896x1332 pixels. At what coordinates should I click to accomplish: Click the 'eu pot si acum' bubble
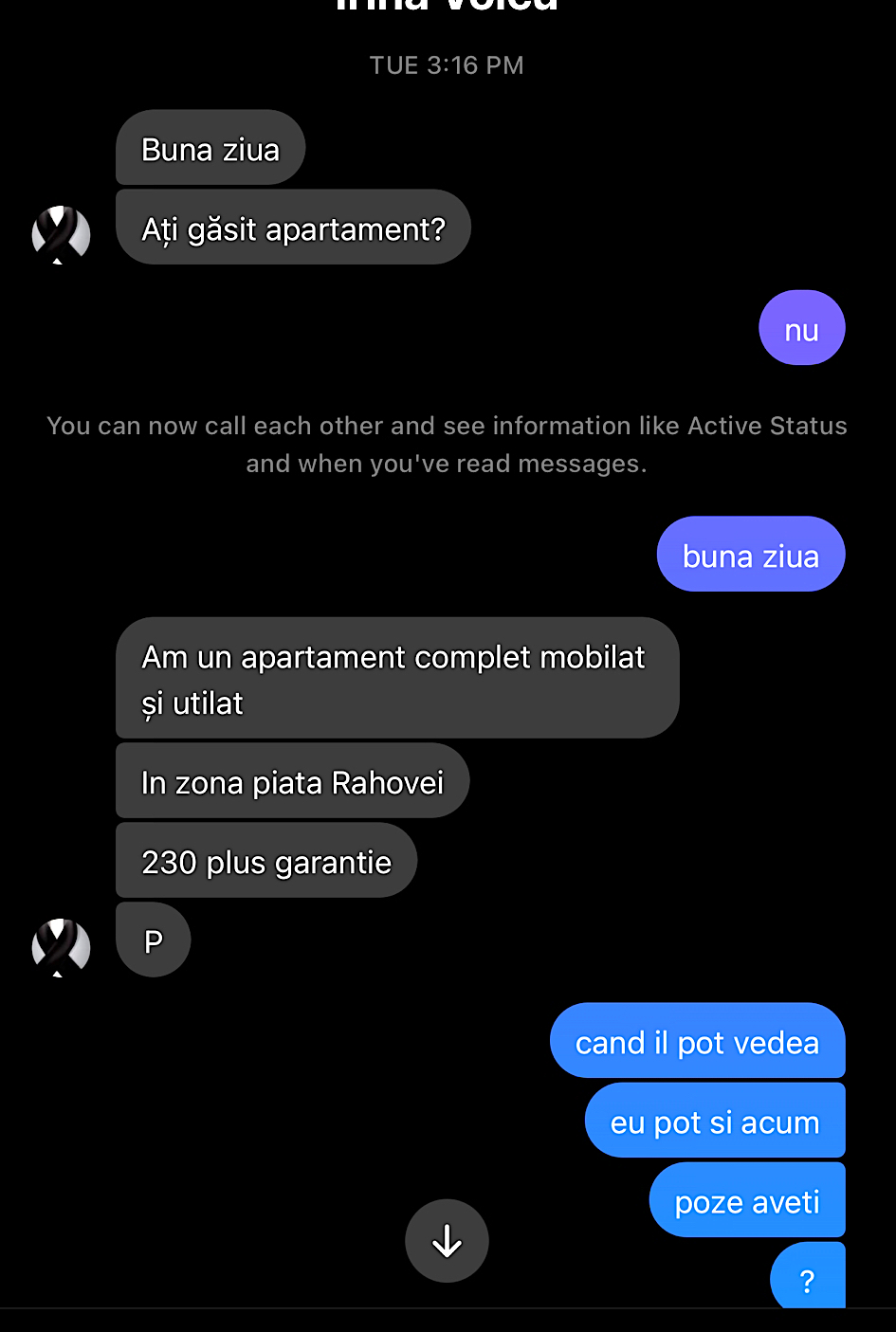pyautogui.click(x=714, y=1120)
